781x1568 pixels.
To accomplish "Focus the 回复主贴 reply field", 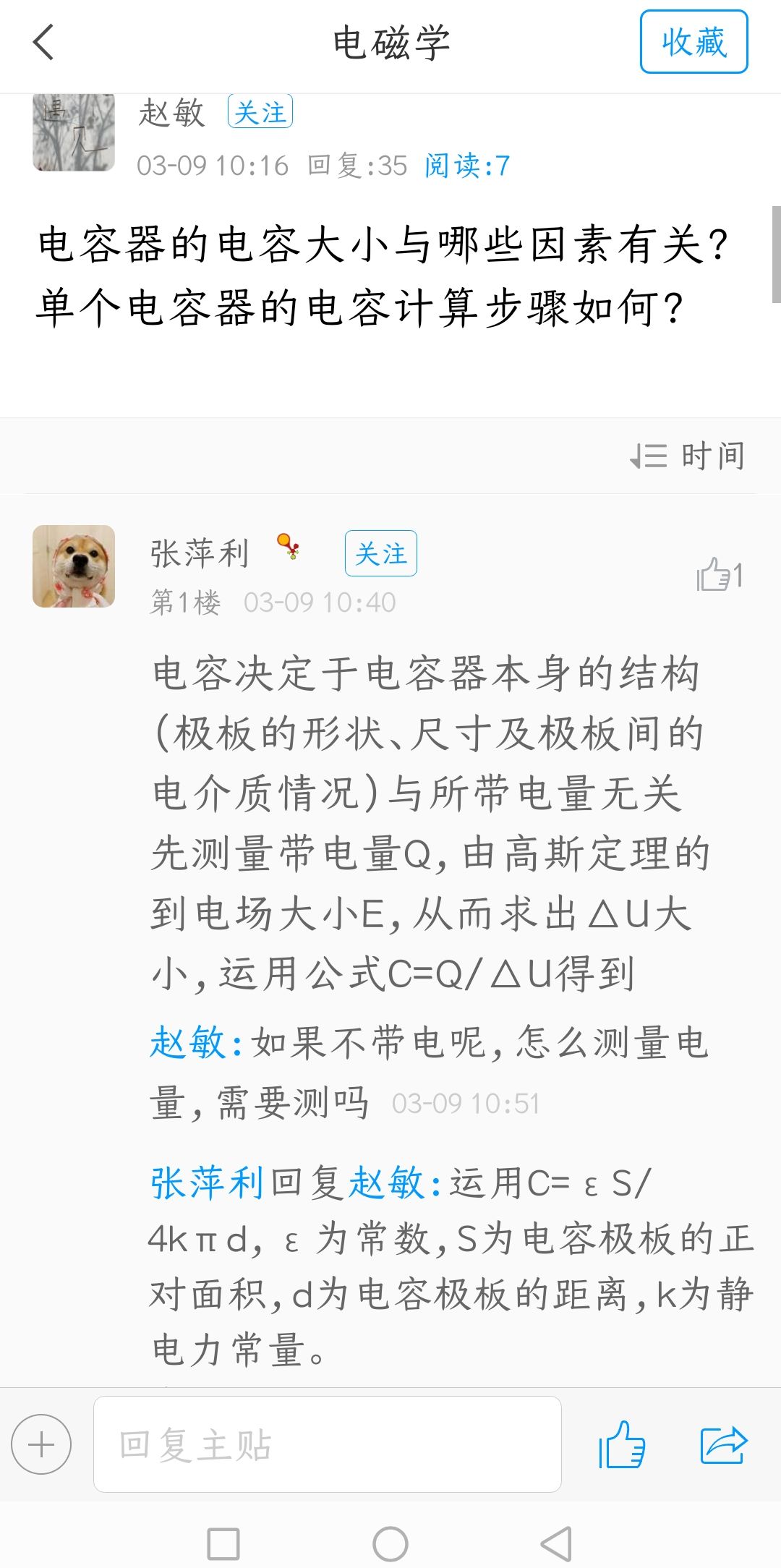I will pyautogui.click(x=327, y=1444).
